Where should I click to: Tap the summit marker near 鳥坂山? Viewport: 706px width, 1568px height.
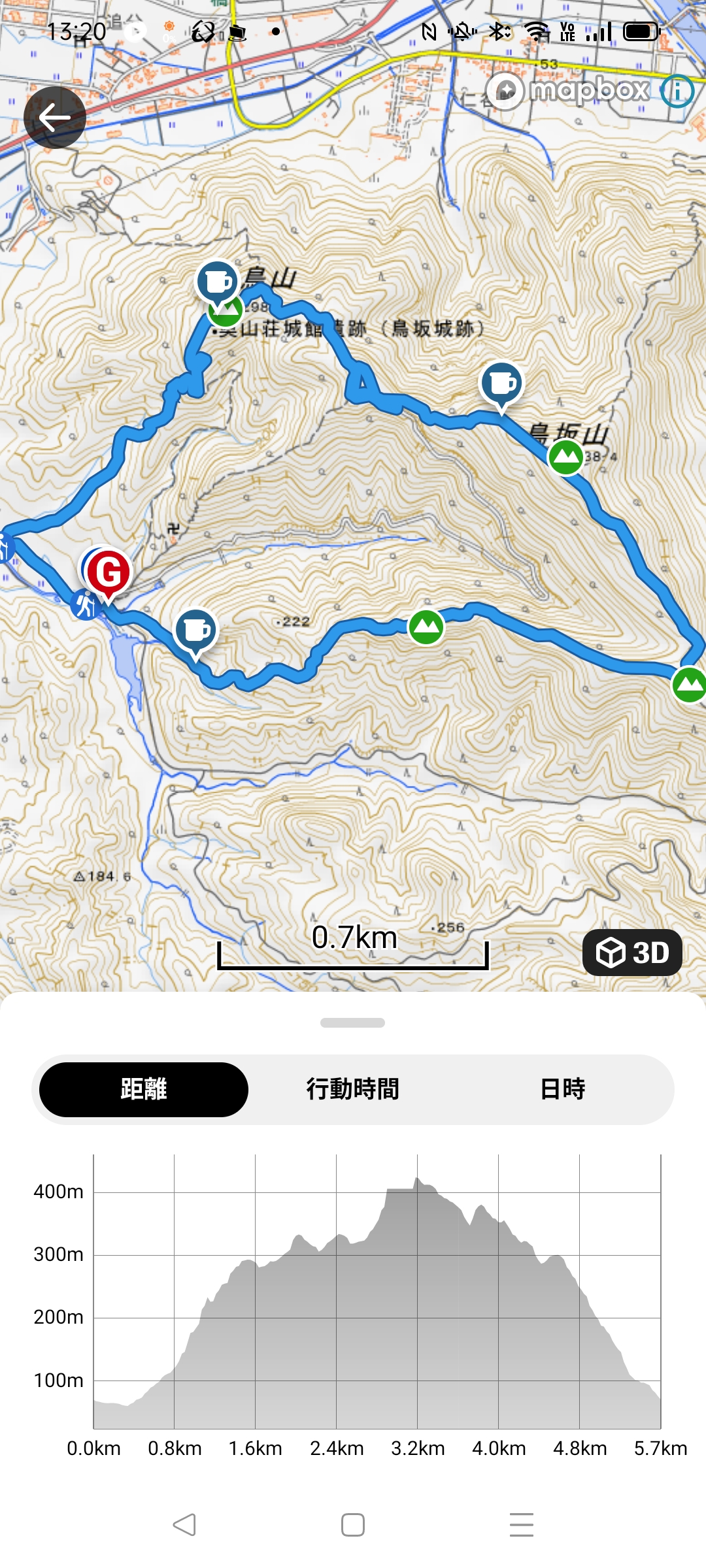point(565,457)
